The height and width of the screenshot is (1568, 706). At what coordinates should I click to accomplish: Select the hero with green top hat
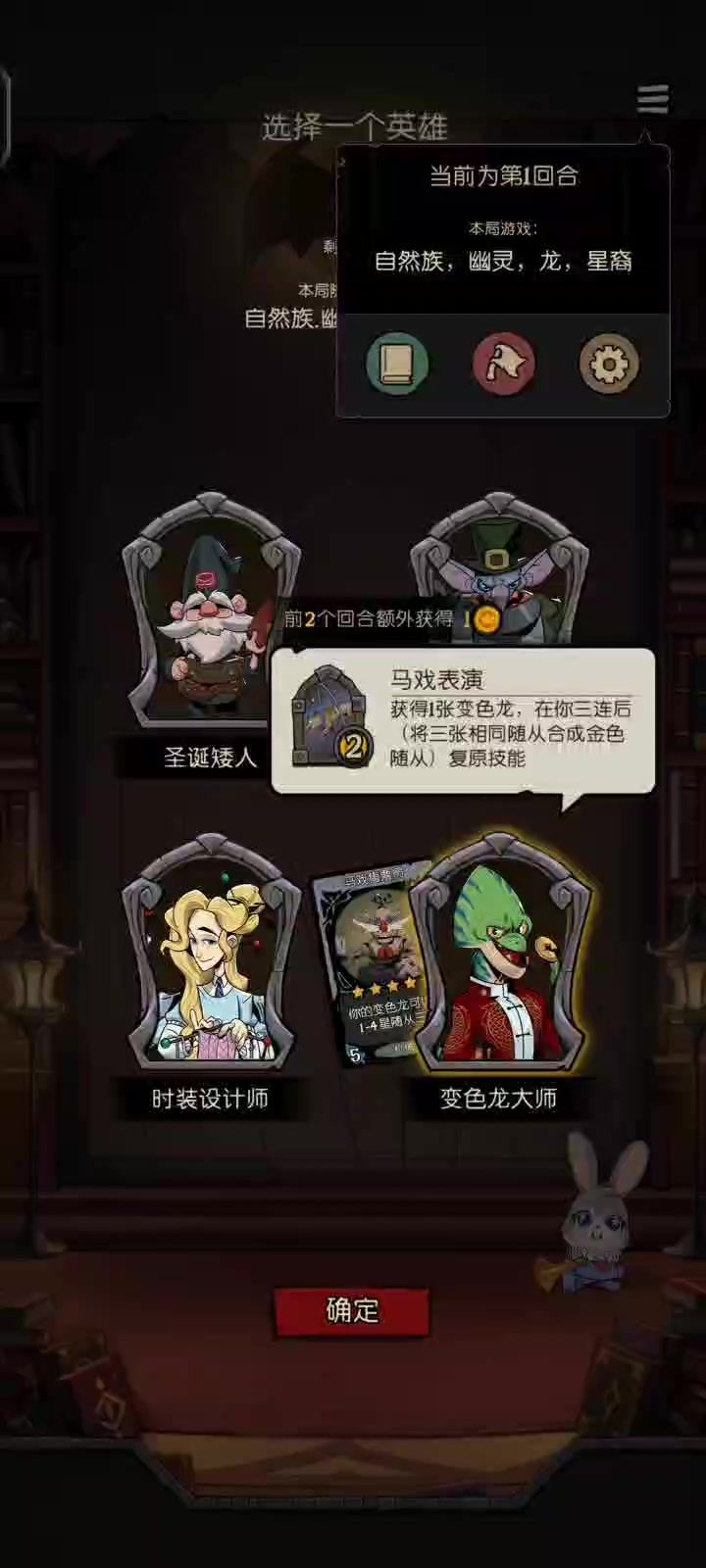click(500, 568)
